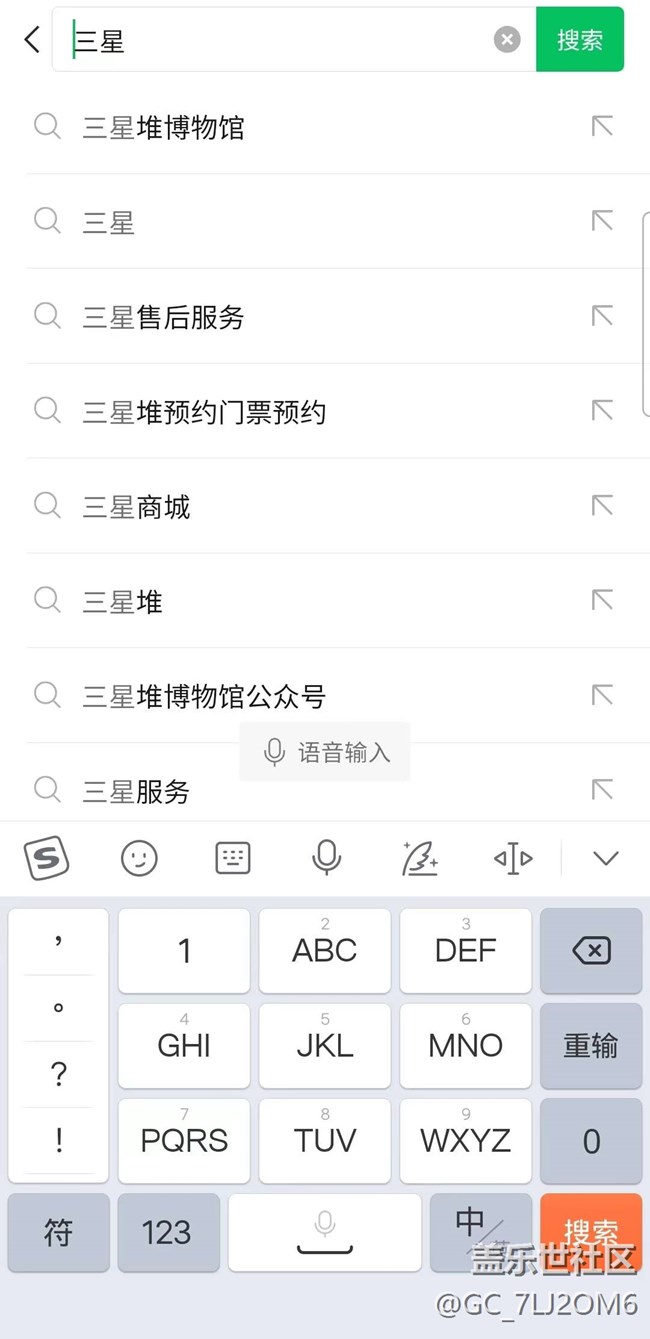Go back using the top-left arrow

tap(32, 40)
